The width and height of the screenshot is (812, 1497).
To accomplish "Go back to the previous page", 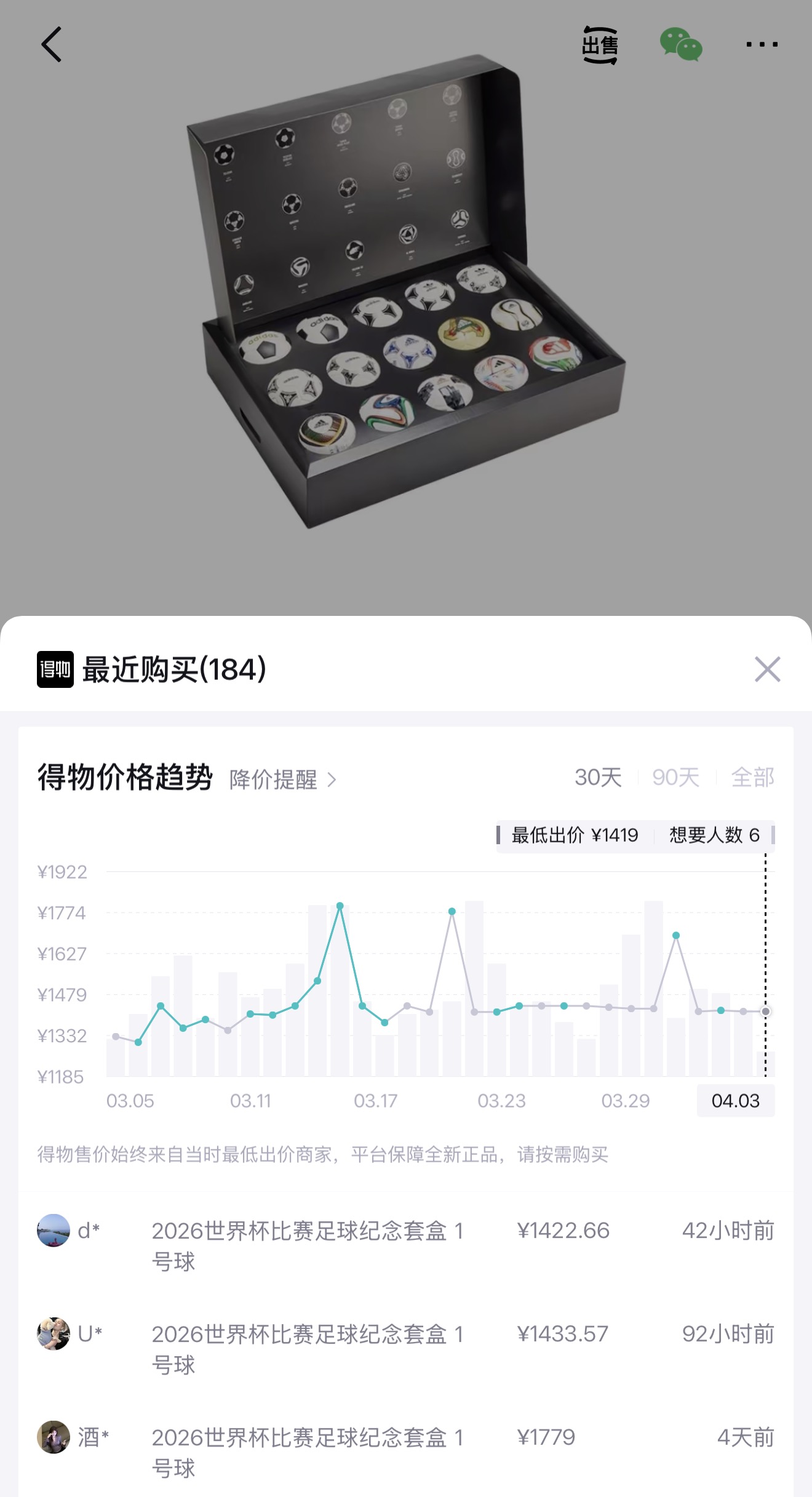I will (x=52, y=44).
